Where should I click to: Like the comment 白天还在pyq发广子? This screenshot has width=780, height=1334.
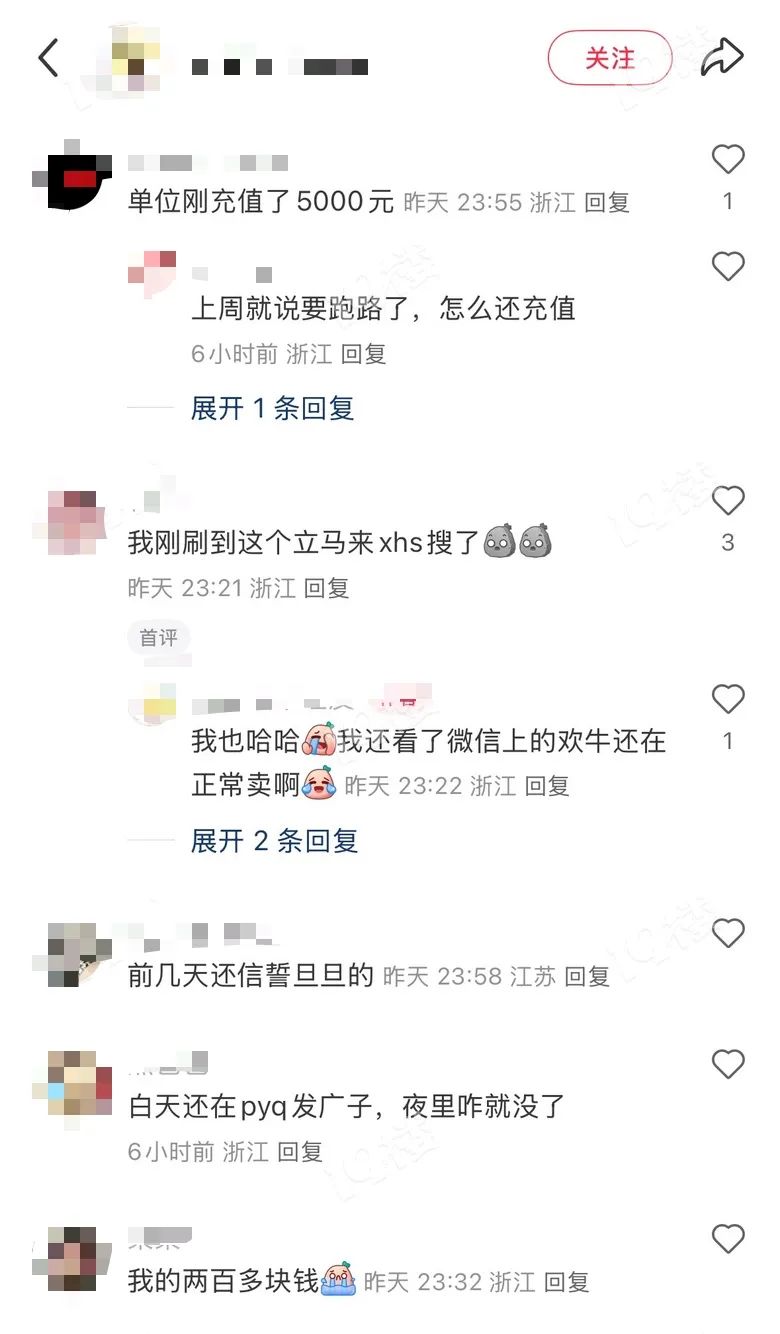click(727, 1064)
